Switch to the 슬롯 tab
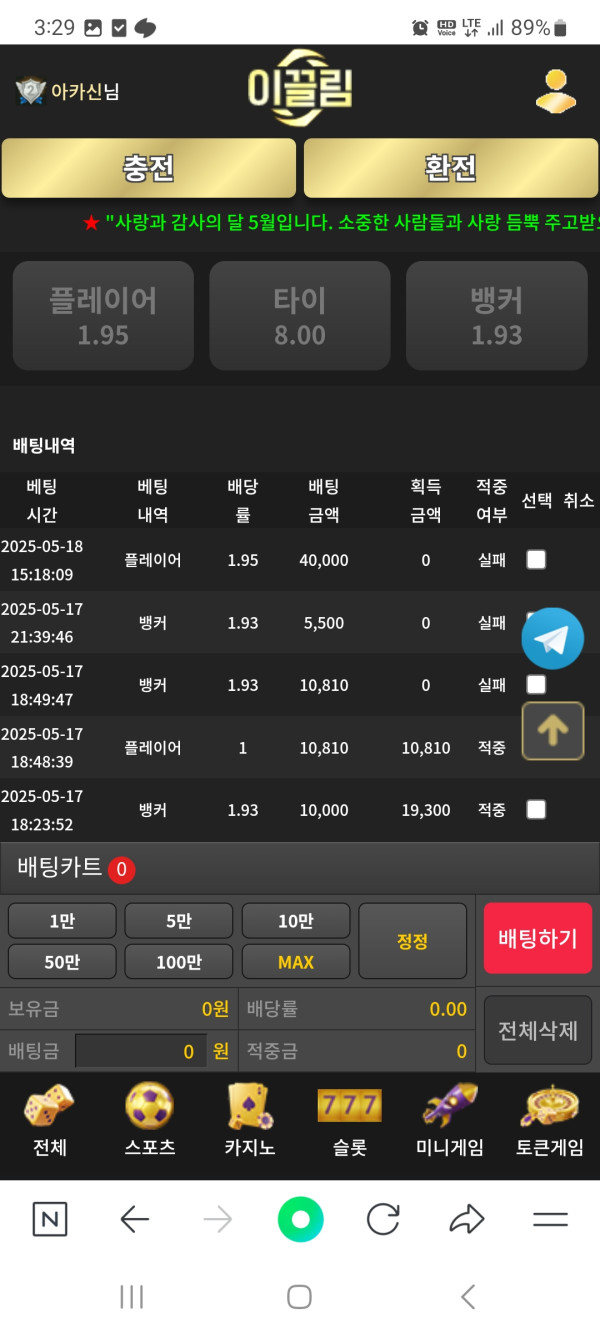Image resolution: width=600 pixels, height=1333 pixels. (x=349, y=1120)
